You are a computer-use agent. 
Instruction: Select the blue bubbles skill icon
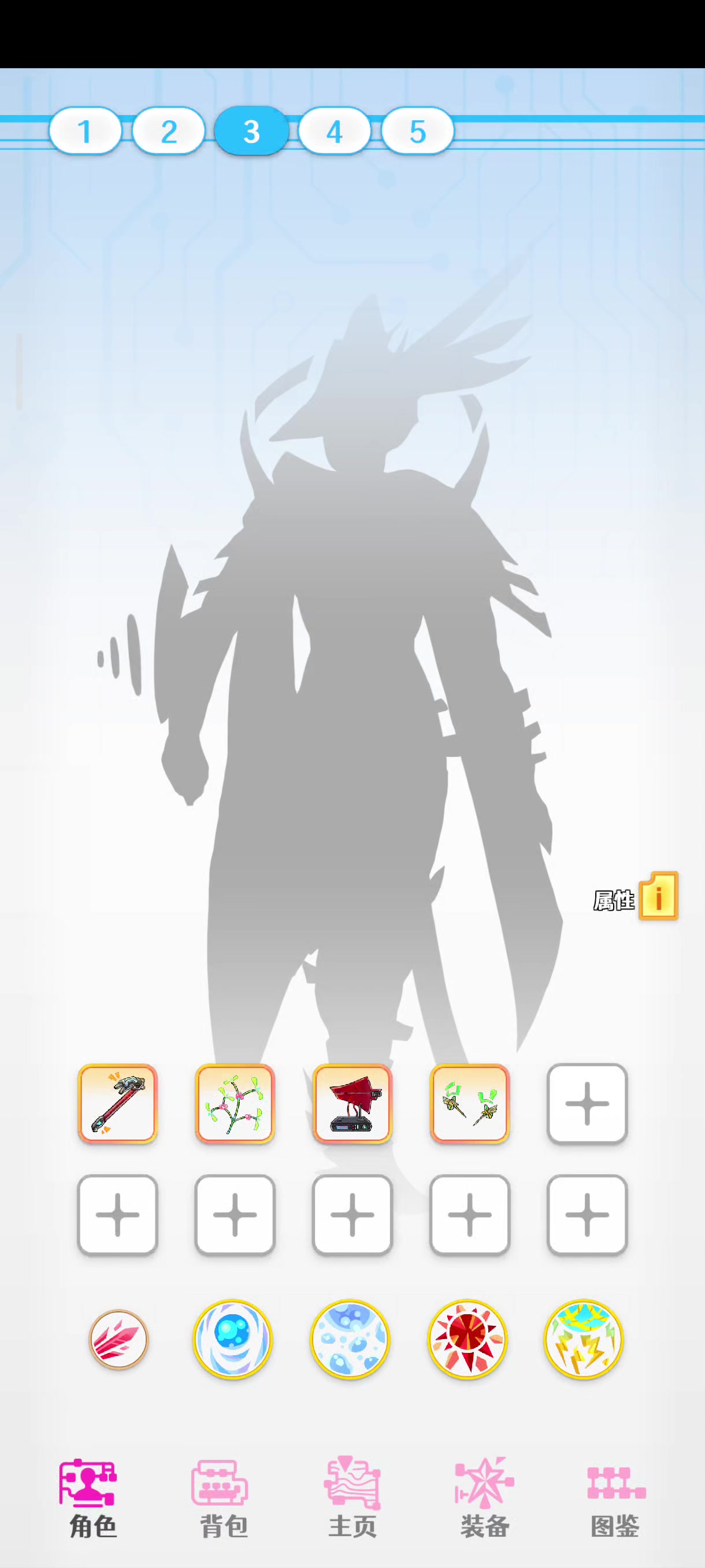(x=350, y=1339)
